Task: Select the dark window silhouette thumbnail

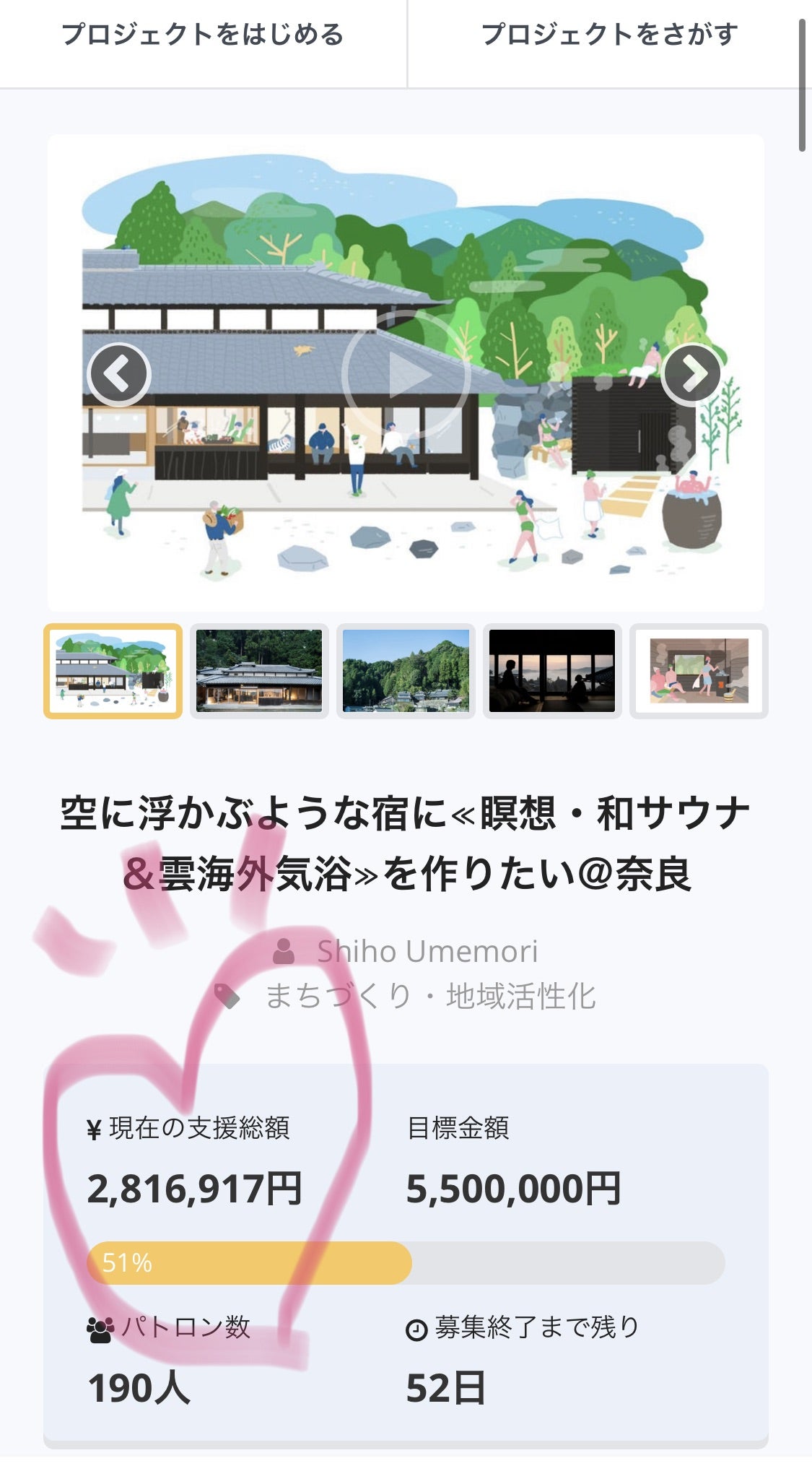Action: (552, 671)
